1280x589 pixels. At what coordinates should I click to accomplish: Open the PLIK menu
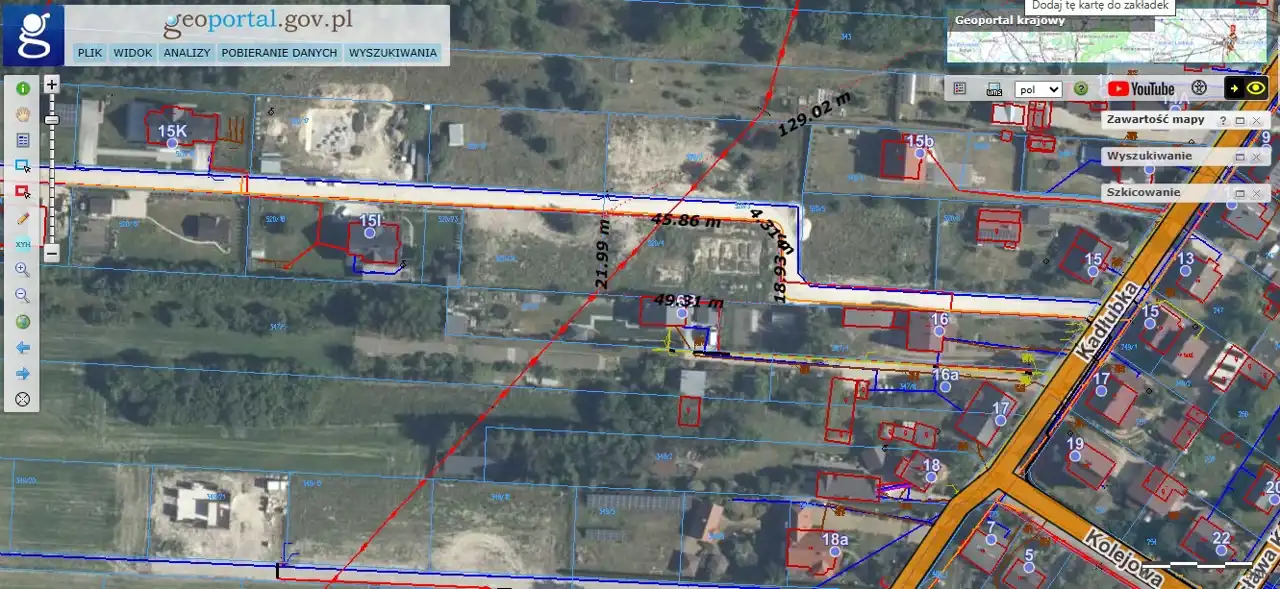pyautogui.click(x=90, y=53)
